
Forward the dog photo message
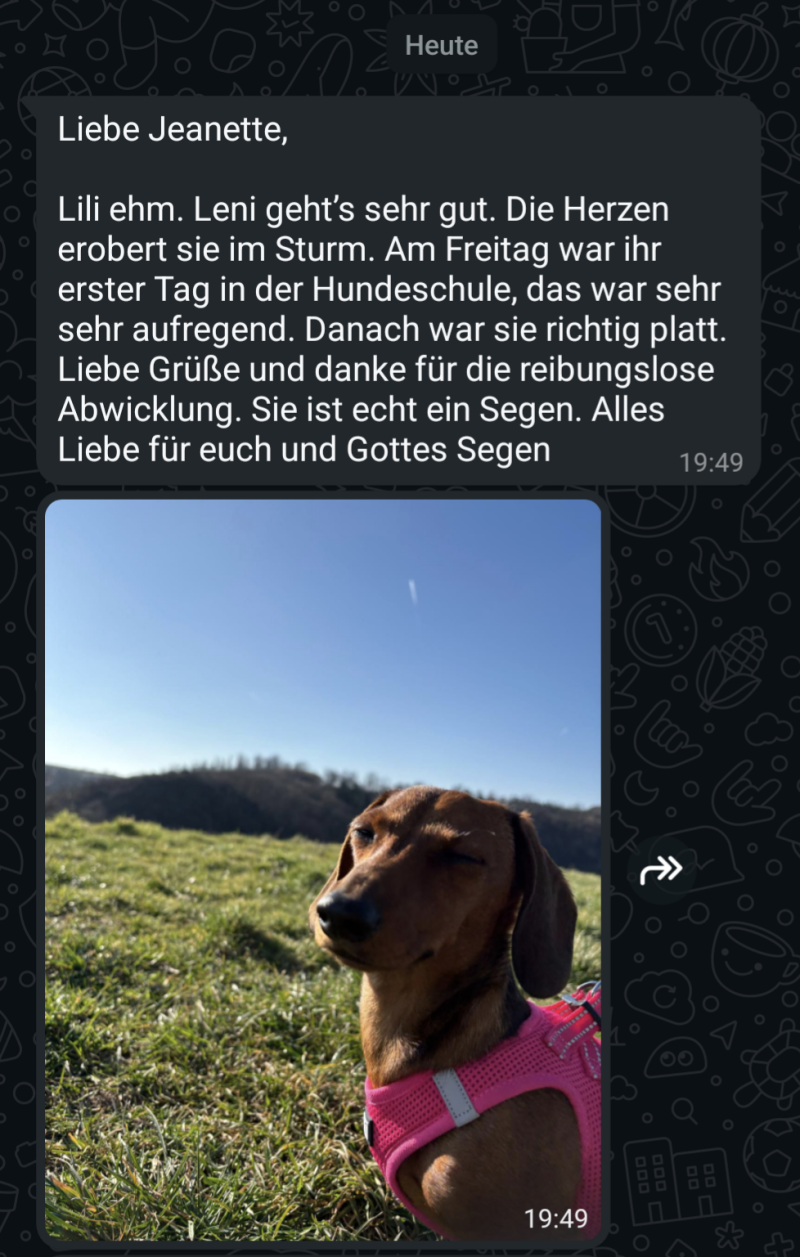pyautogui.click(x=661, y=869)
